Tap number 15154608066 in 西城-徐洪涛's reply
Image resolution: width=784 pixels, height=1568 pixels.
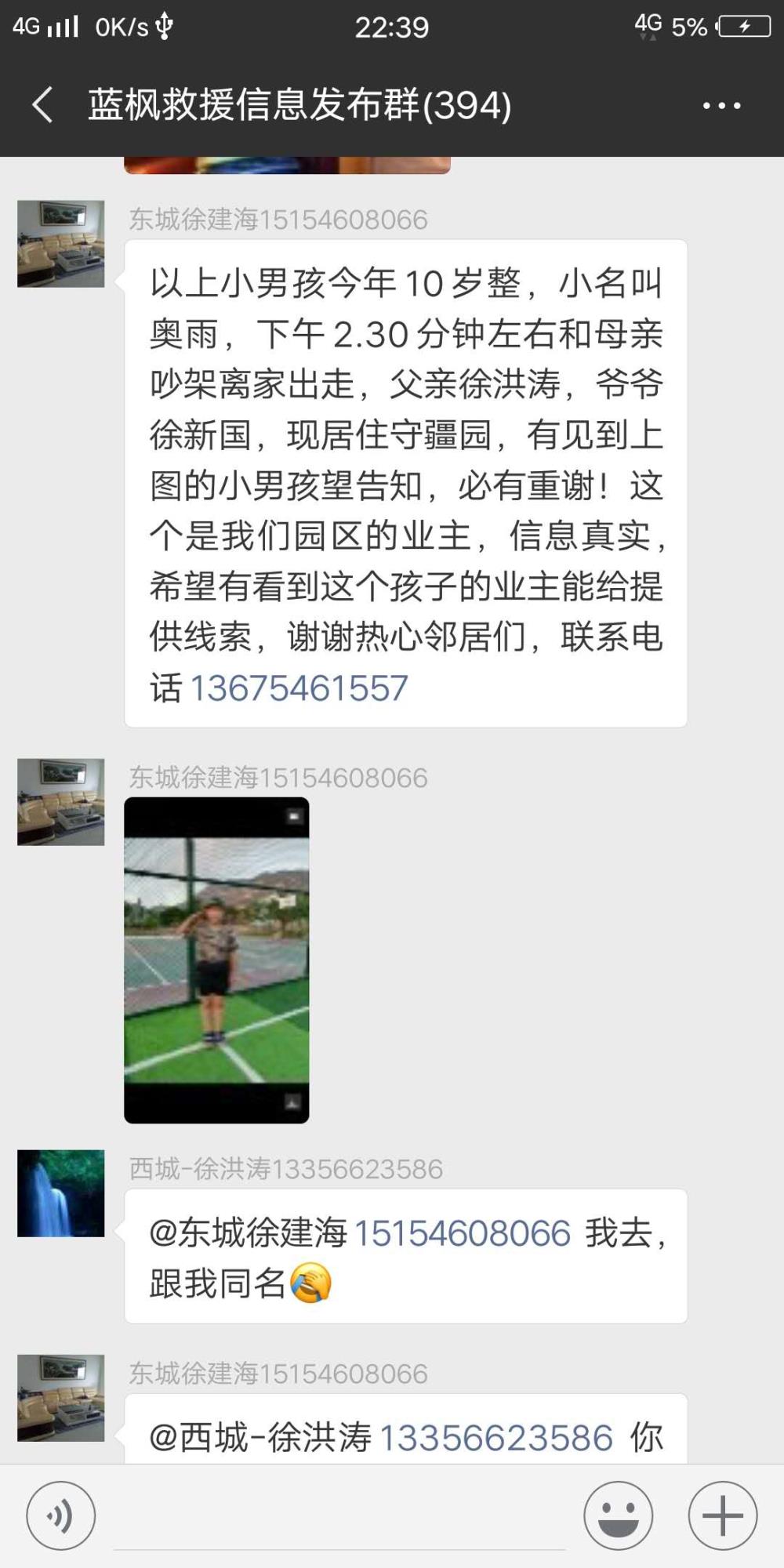tap(463, 1233)
